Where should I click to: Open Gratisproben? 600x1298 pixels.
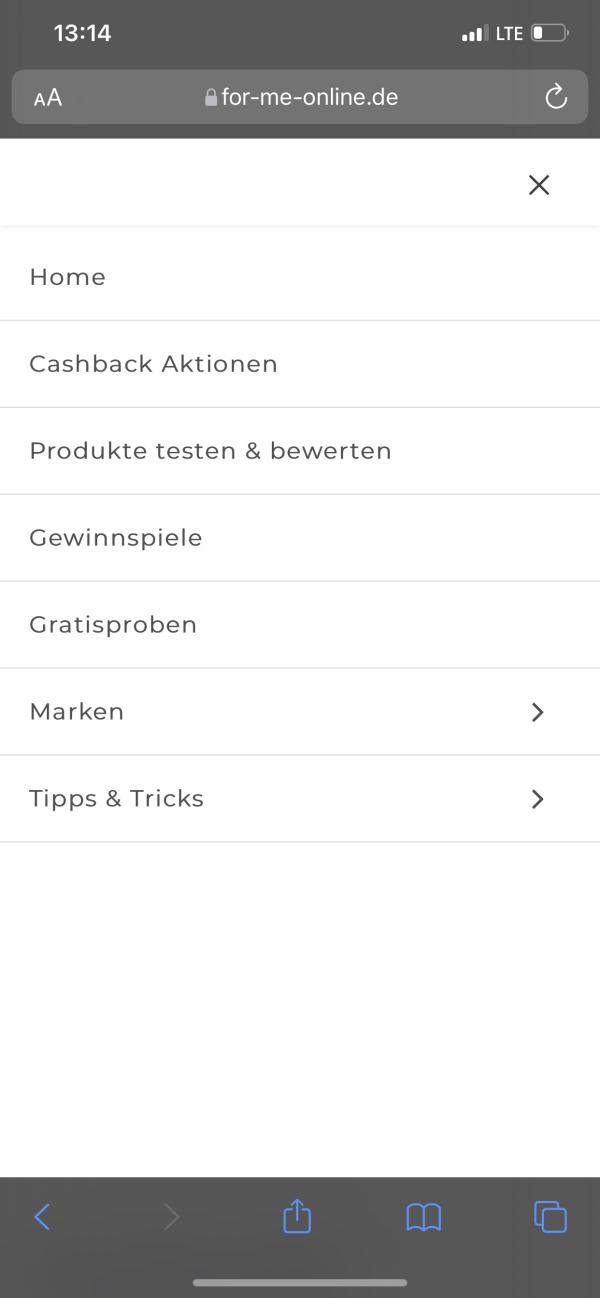pos(300,625)
